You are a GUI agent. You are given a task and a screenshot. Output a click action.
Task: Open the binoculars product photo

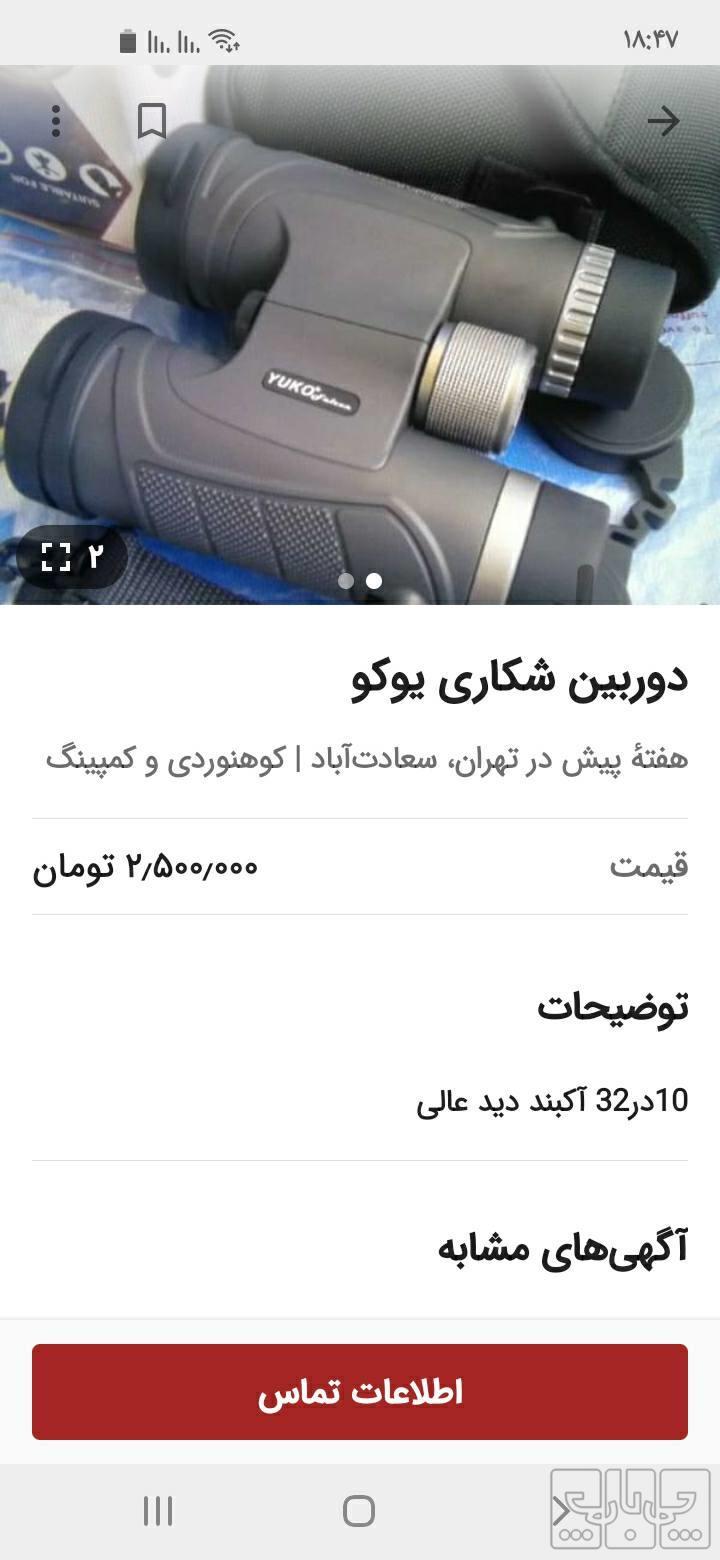[x=360, y=340]
